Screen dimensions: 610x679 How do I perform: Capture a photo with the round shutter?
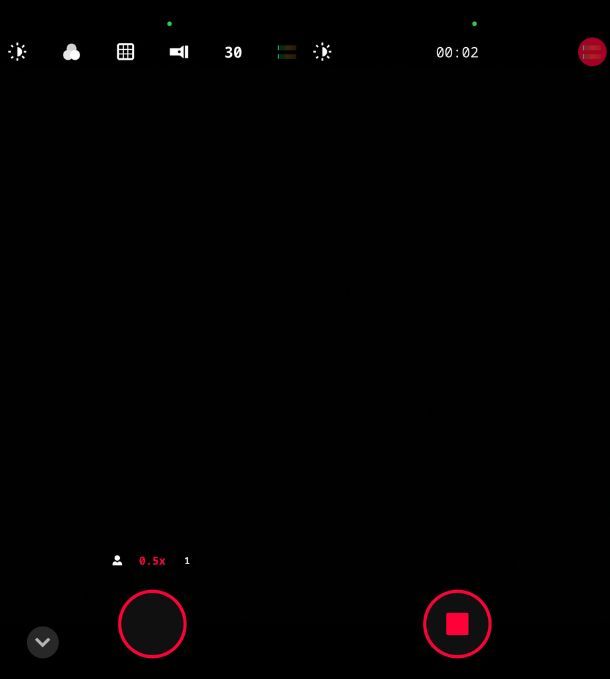[x=152, y=624]
